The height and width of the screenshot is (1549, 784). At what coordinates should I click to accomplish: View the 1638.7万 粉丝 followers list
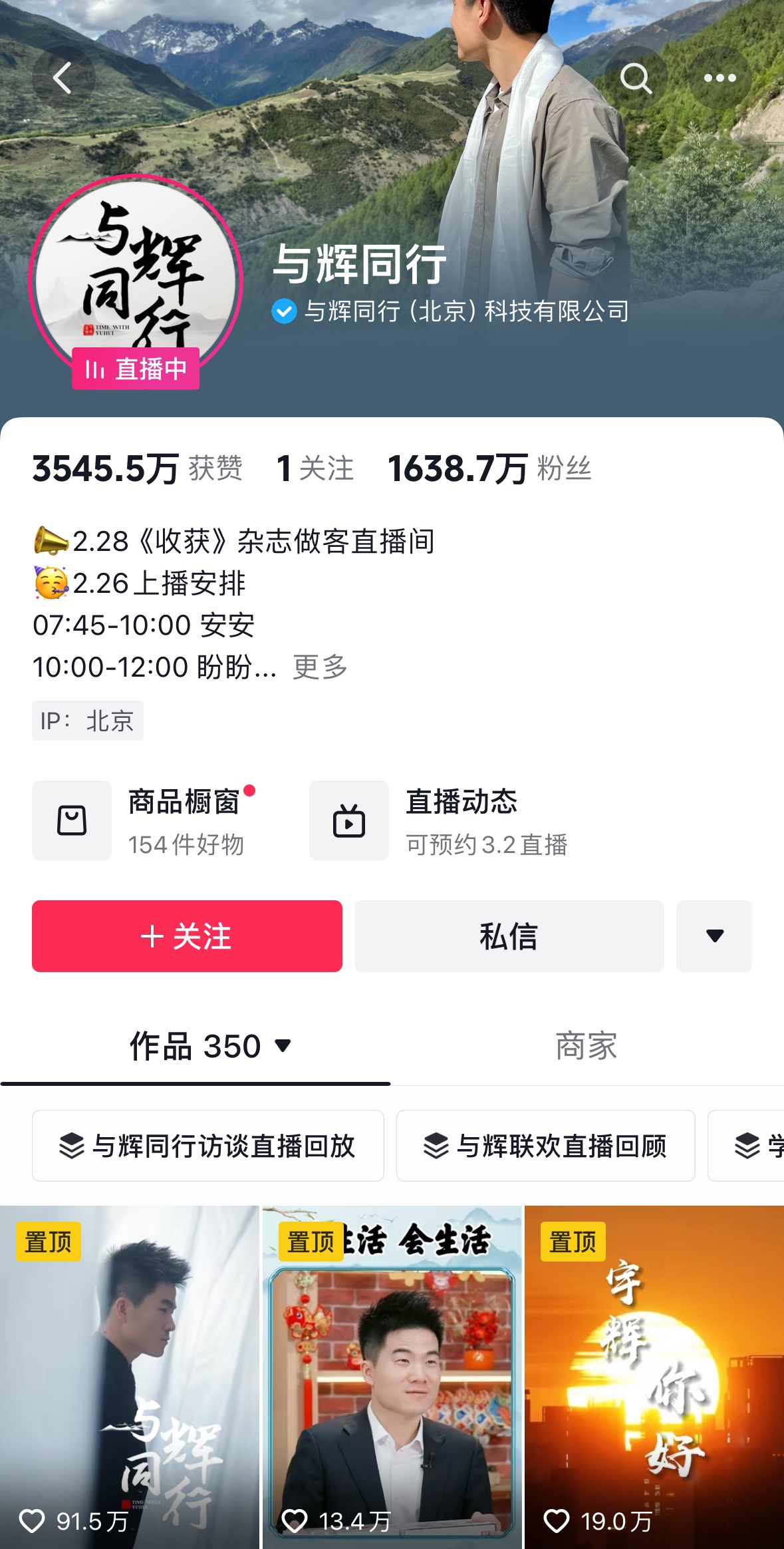coord(489,468)
